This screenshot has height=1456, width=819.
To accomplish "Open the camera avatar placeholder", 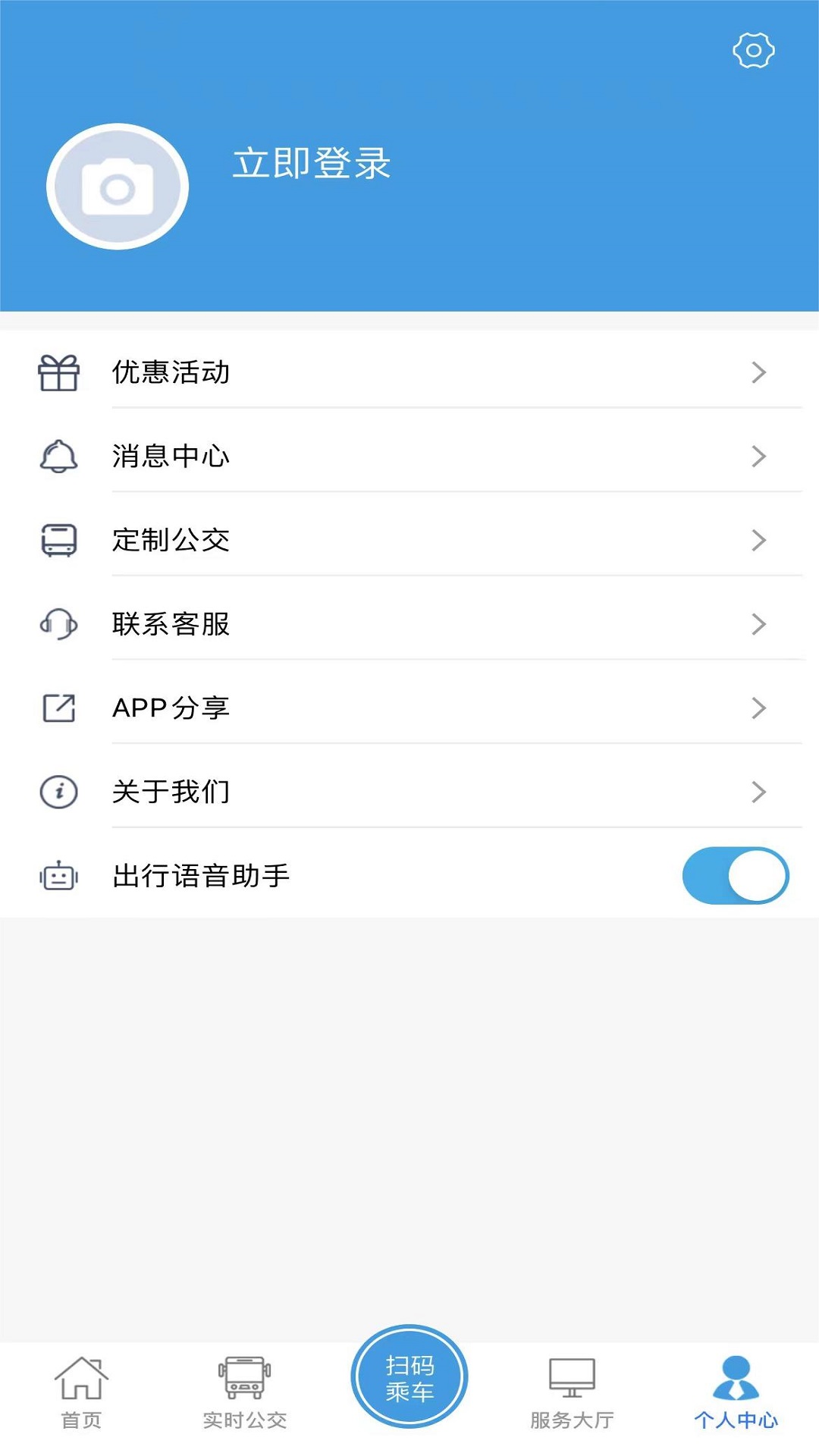I will coord(115,186).
